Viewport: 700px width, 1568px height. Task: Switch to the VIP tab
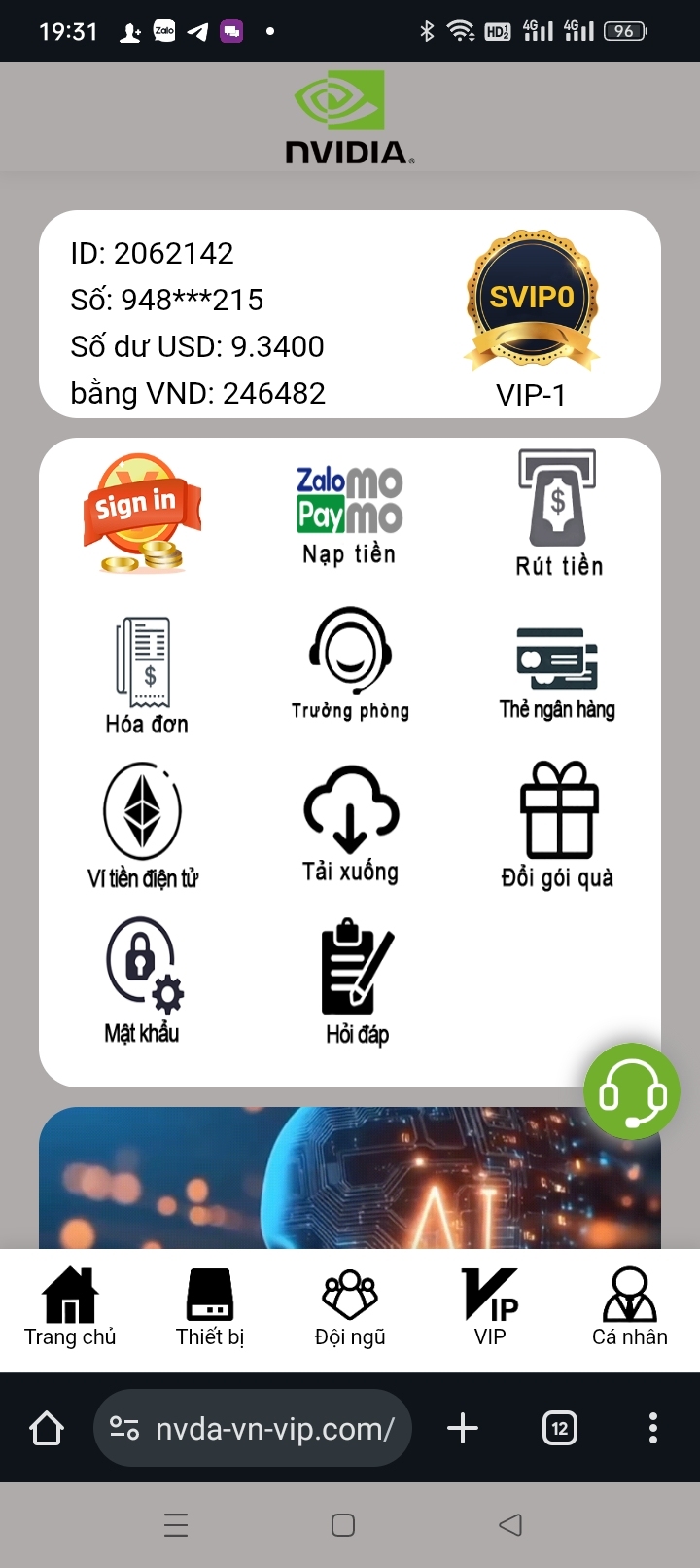point(490,1307)
